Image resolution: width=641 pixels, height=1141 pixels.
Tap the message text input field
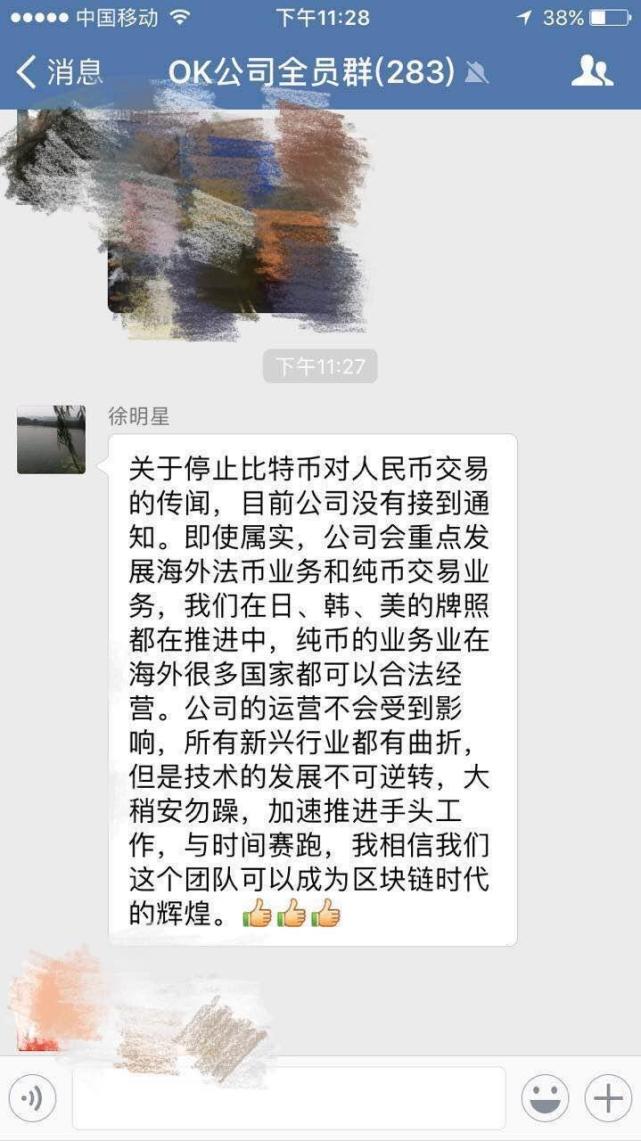tap(289, 1098)
